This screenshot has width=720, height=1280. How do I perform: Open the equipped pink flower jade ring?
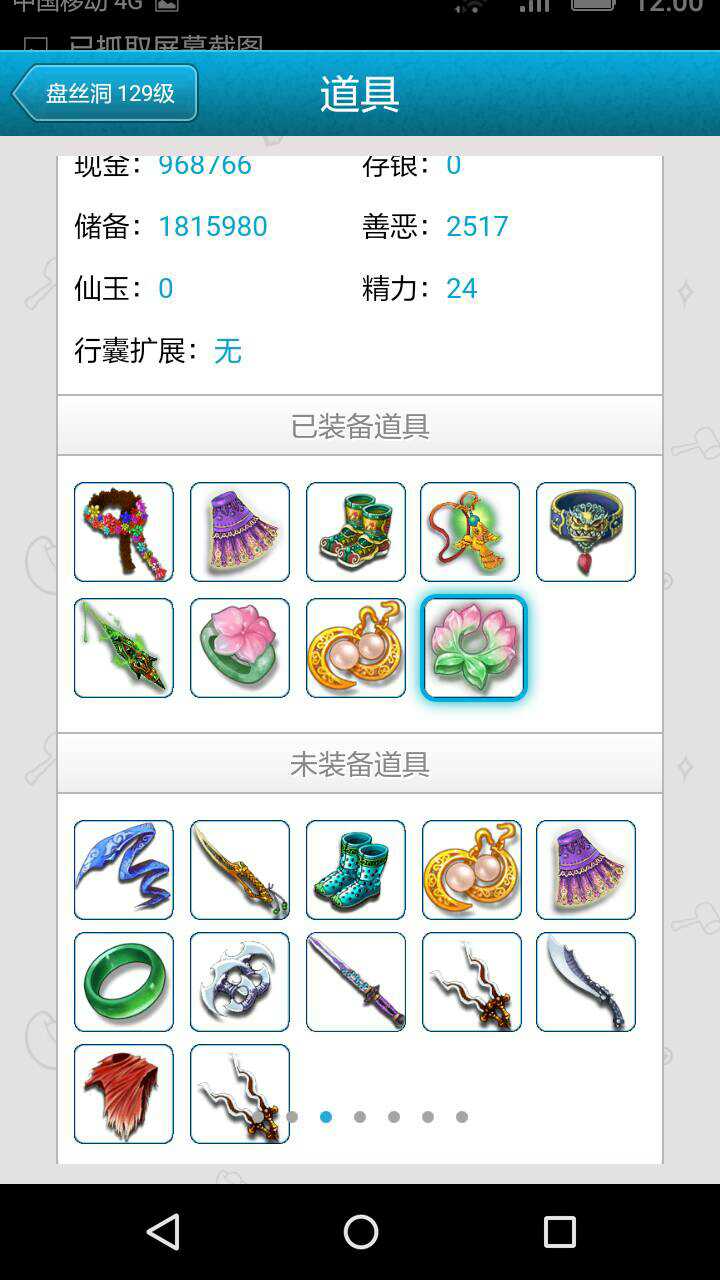(x=240, y=648)
